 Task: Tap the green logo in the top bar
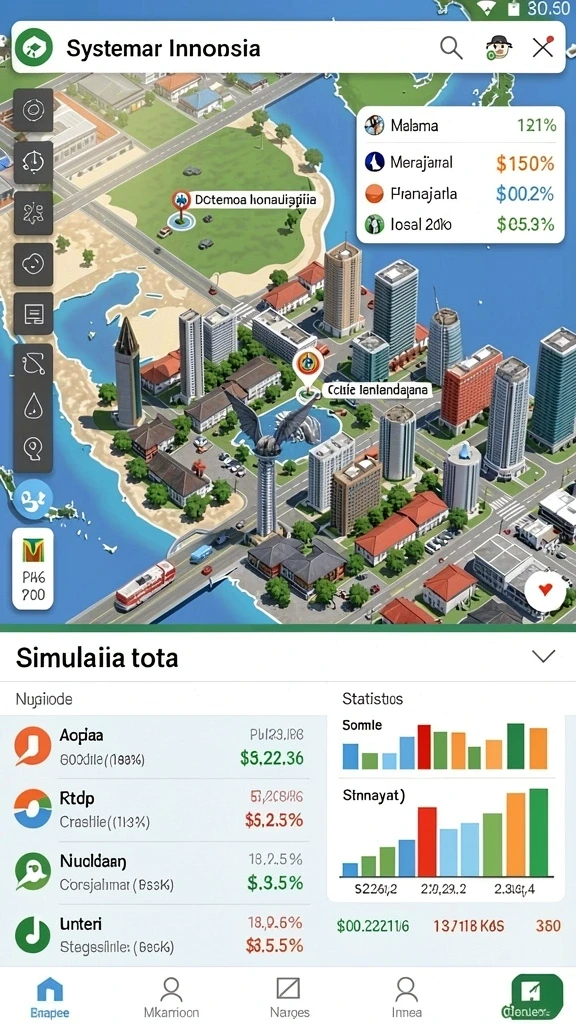coord(33,48)
